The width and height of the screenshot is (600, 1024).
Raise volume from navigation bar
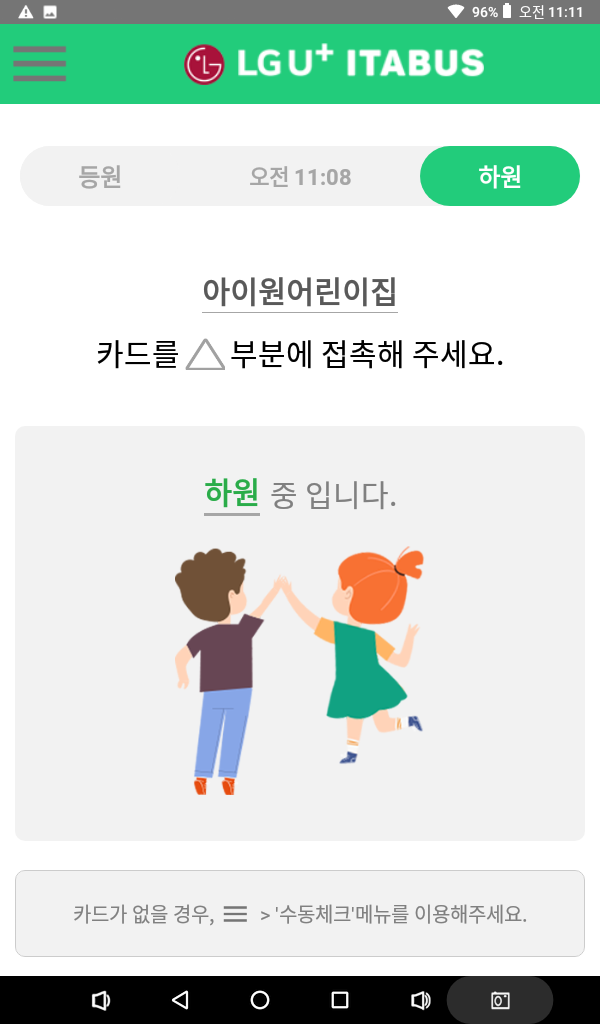point(421,1000)
